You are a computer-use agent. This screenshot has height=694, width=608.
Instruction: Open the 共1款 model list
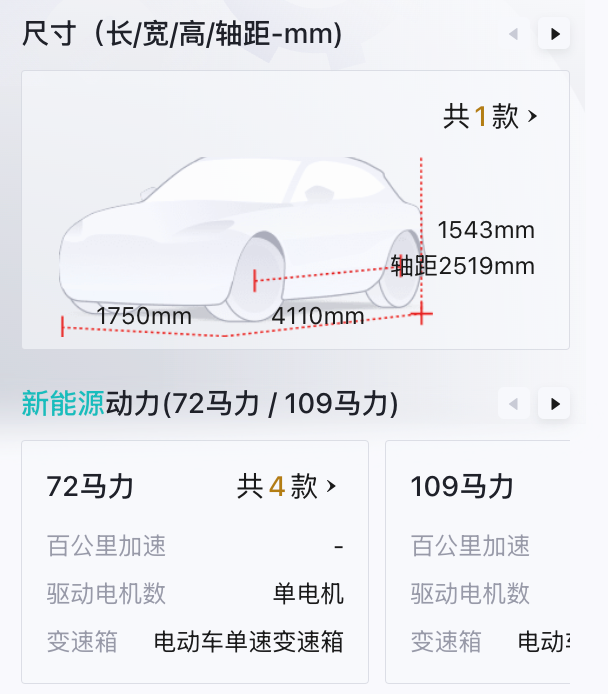(490, 117)
